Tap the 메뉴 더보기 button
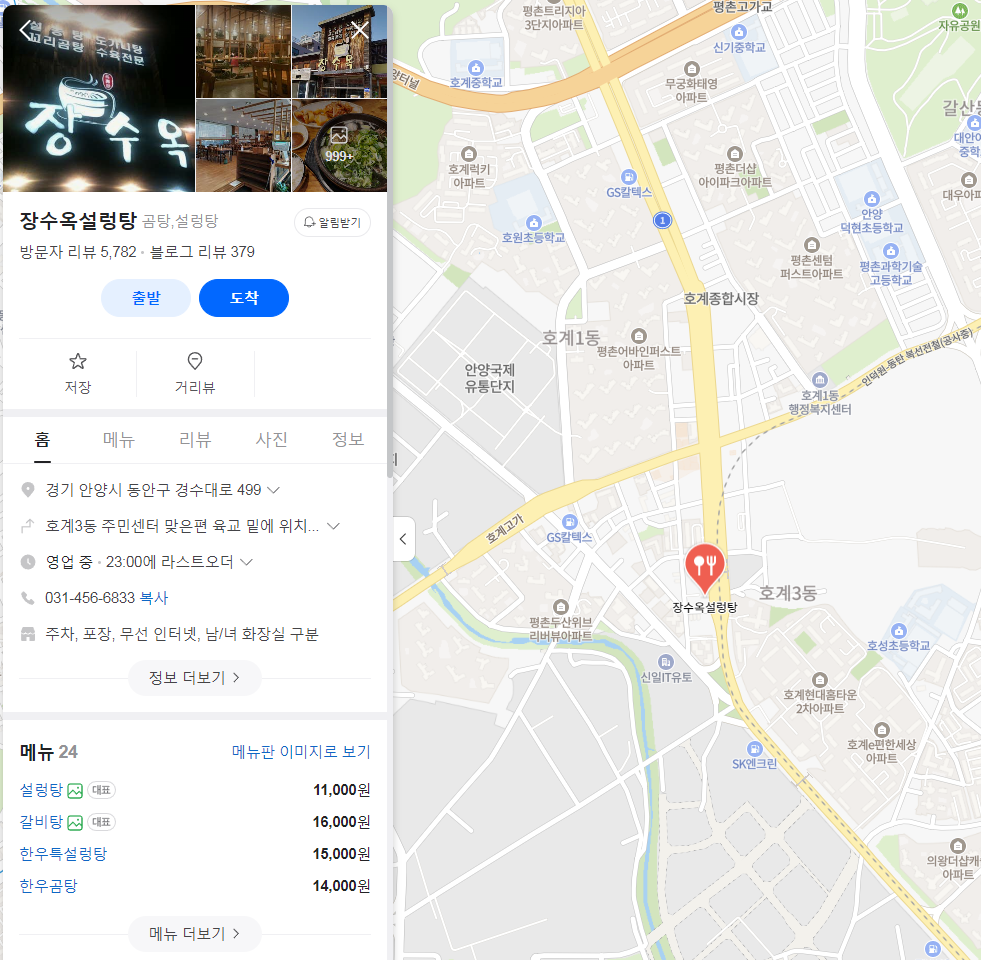The image size is (981, 960). click(x=194, y=934)
